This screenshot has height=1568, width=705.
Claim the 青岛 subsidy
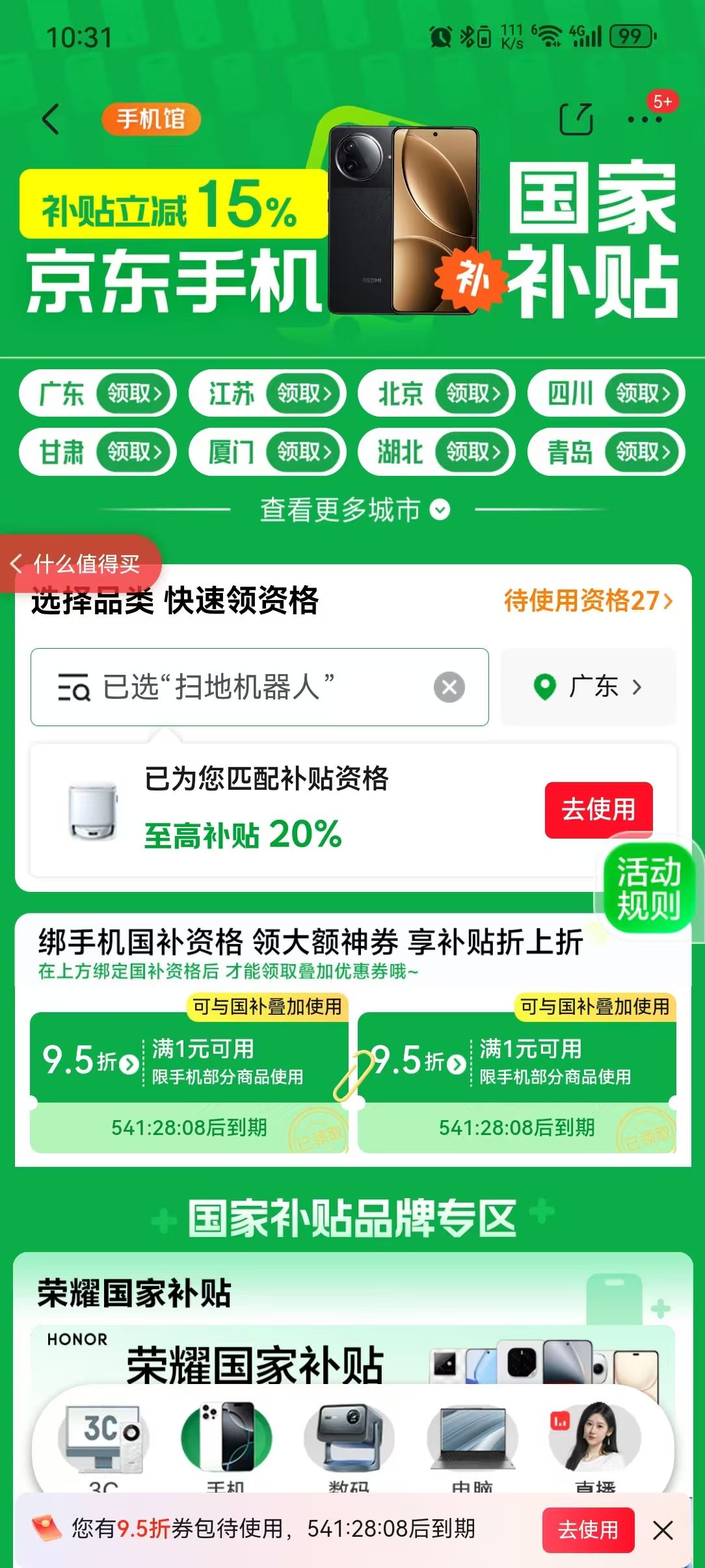coord(643,452)
